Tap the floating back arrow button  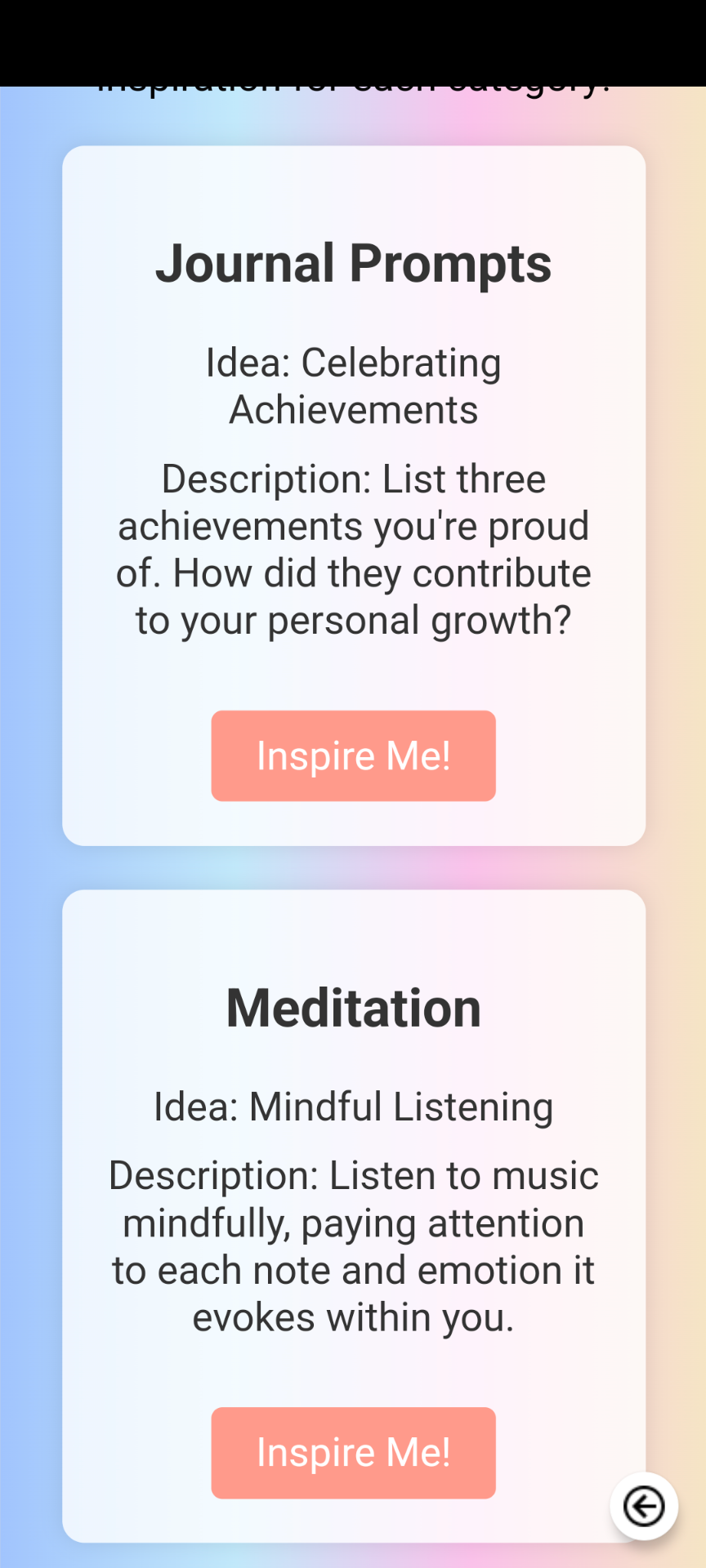643,1506
